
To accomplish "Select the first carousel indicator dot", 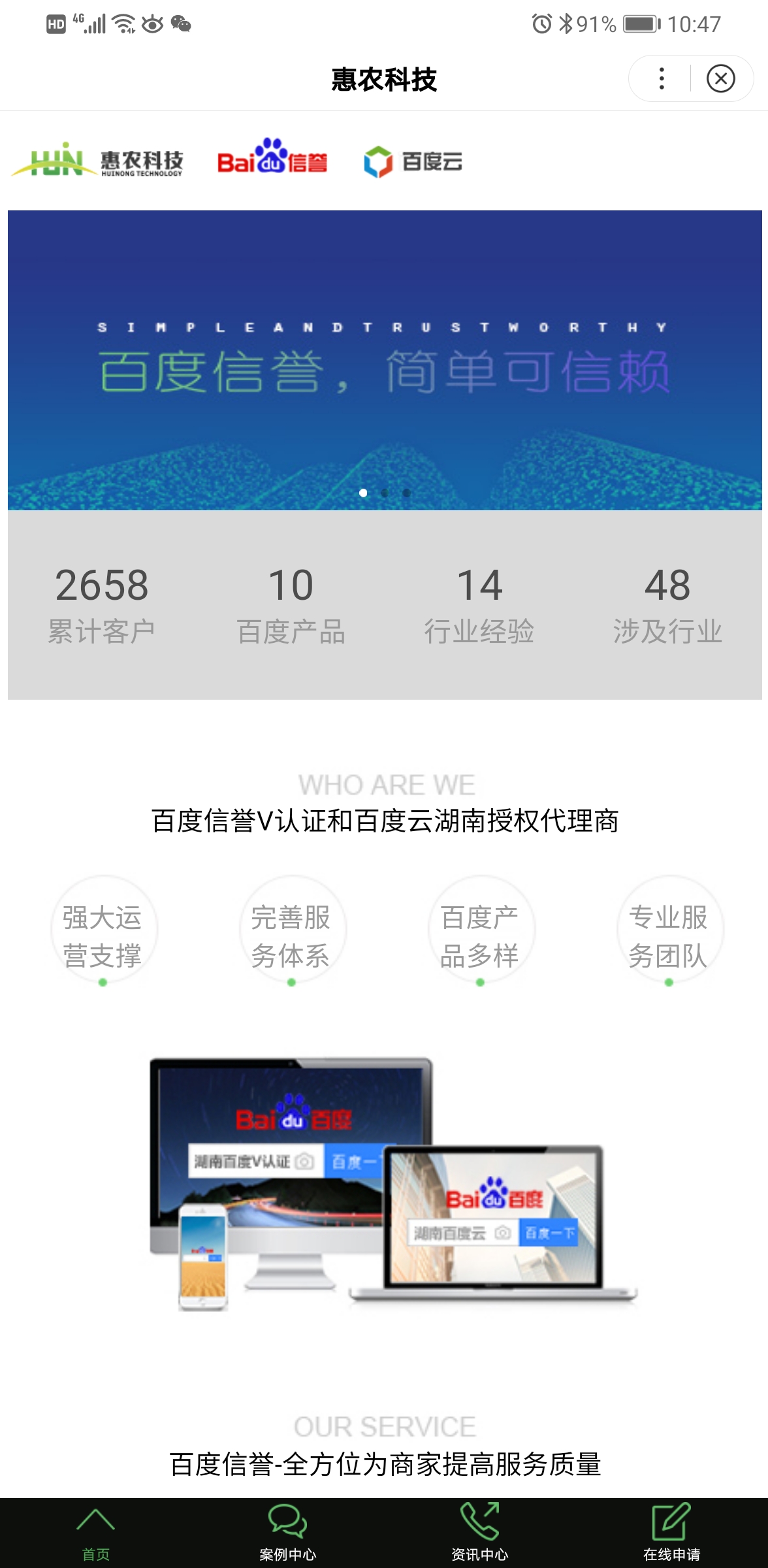I will [x=362, y=494].
